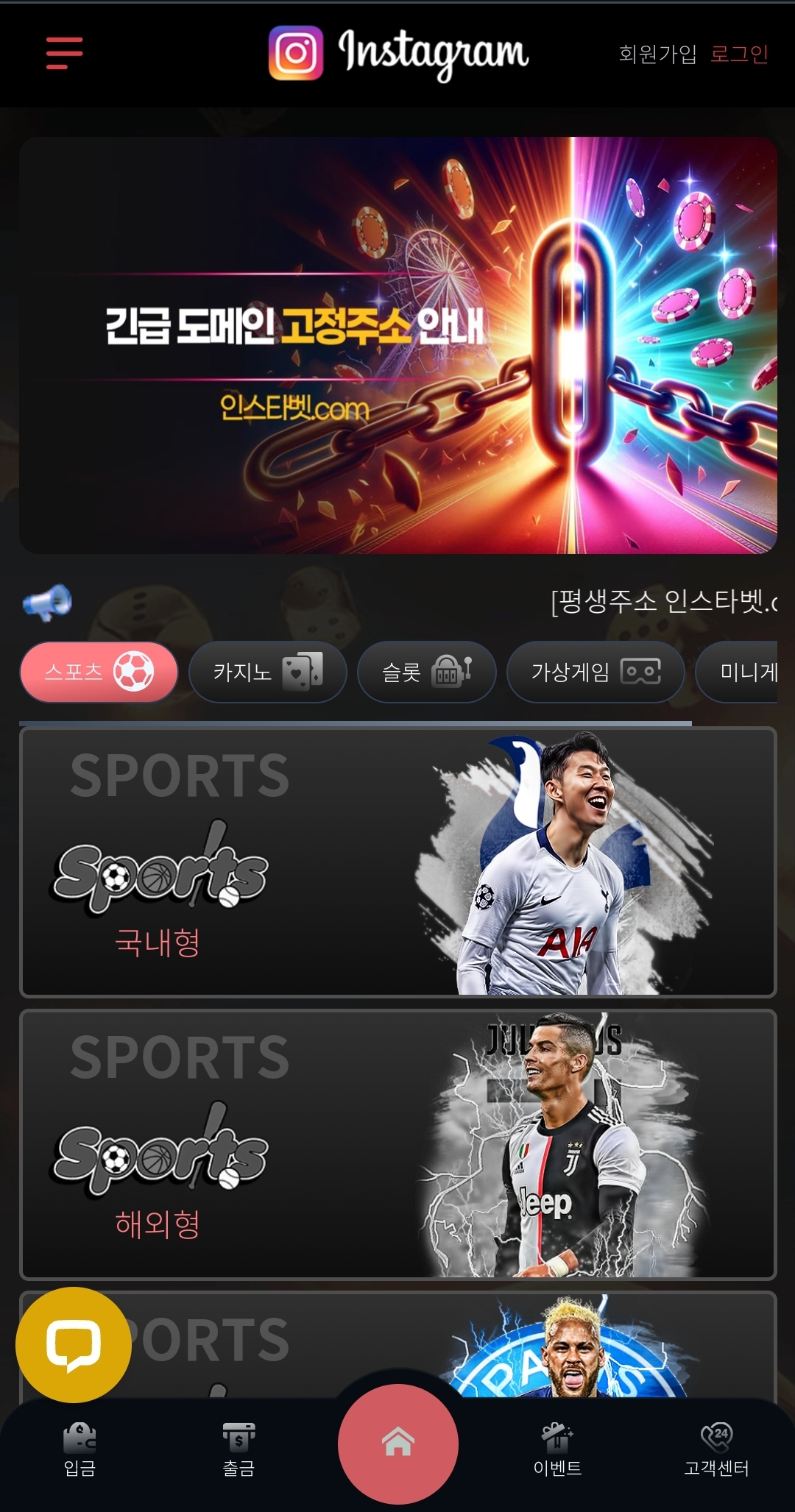This screenshot has width=795, height=1512.
Task: Tap 로그인 to log in
Action: [739, 54]
